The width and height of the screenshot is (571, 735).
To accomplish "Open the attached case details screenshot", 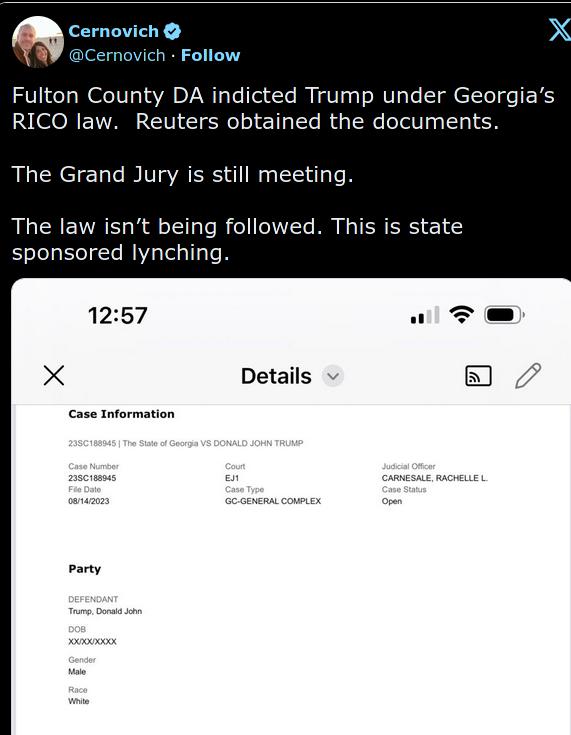I will 291,506.
